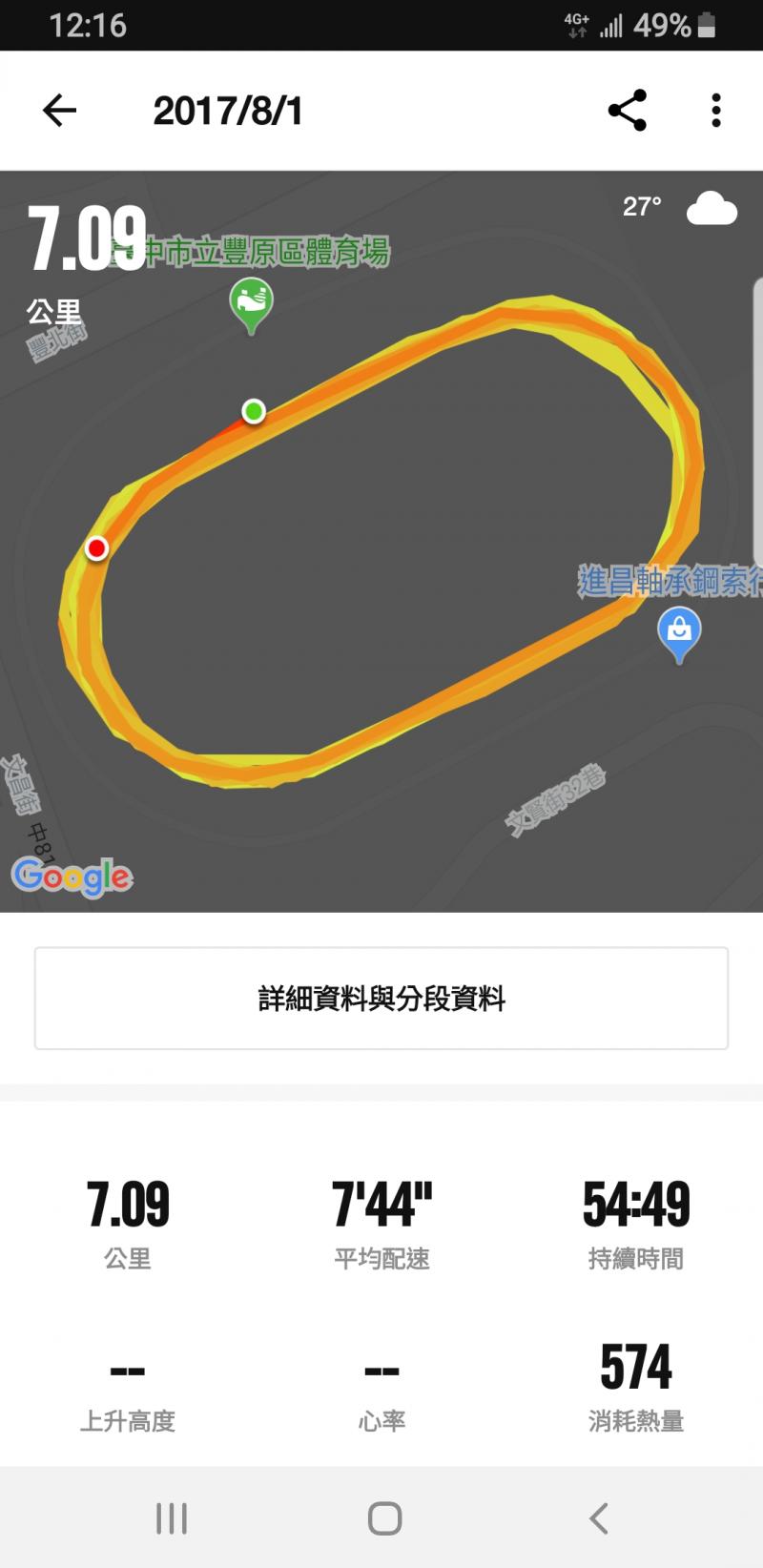Share this run activity
The image size is (763, 1568).
click(628, 111)
